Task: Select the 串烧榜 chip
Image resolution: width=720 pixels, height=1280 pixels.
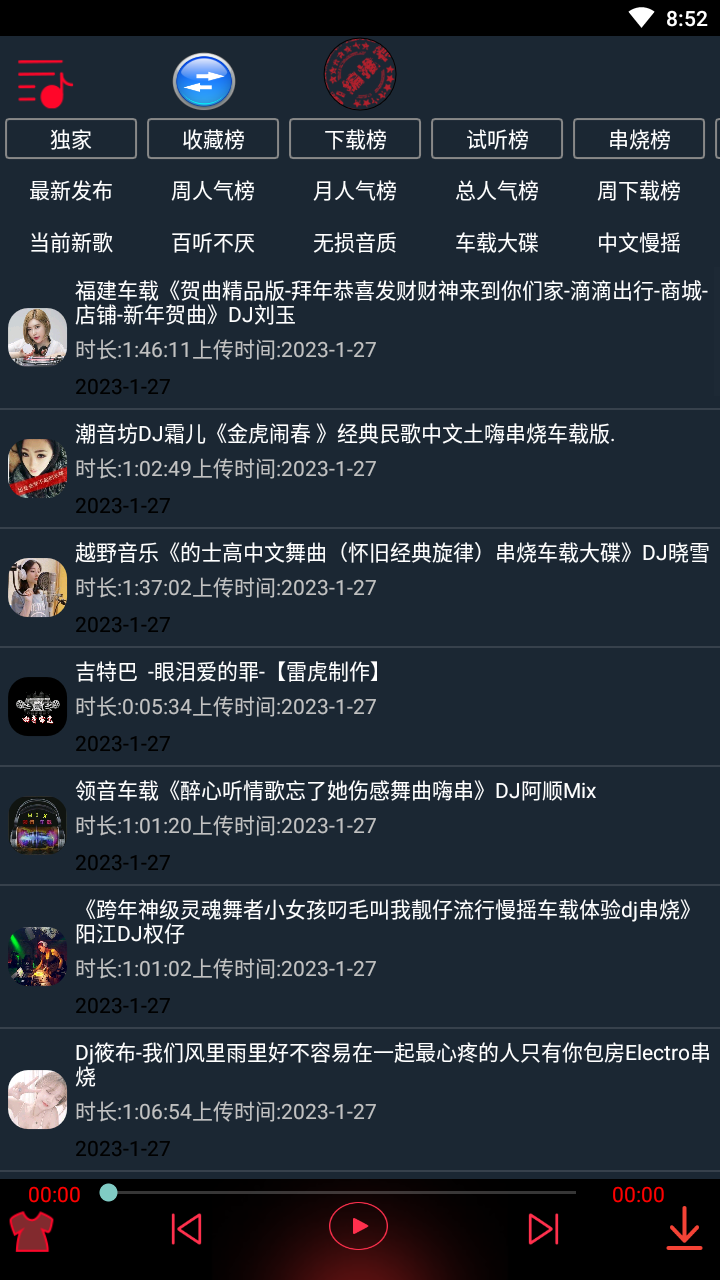Action: click(639, 139)
